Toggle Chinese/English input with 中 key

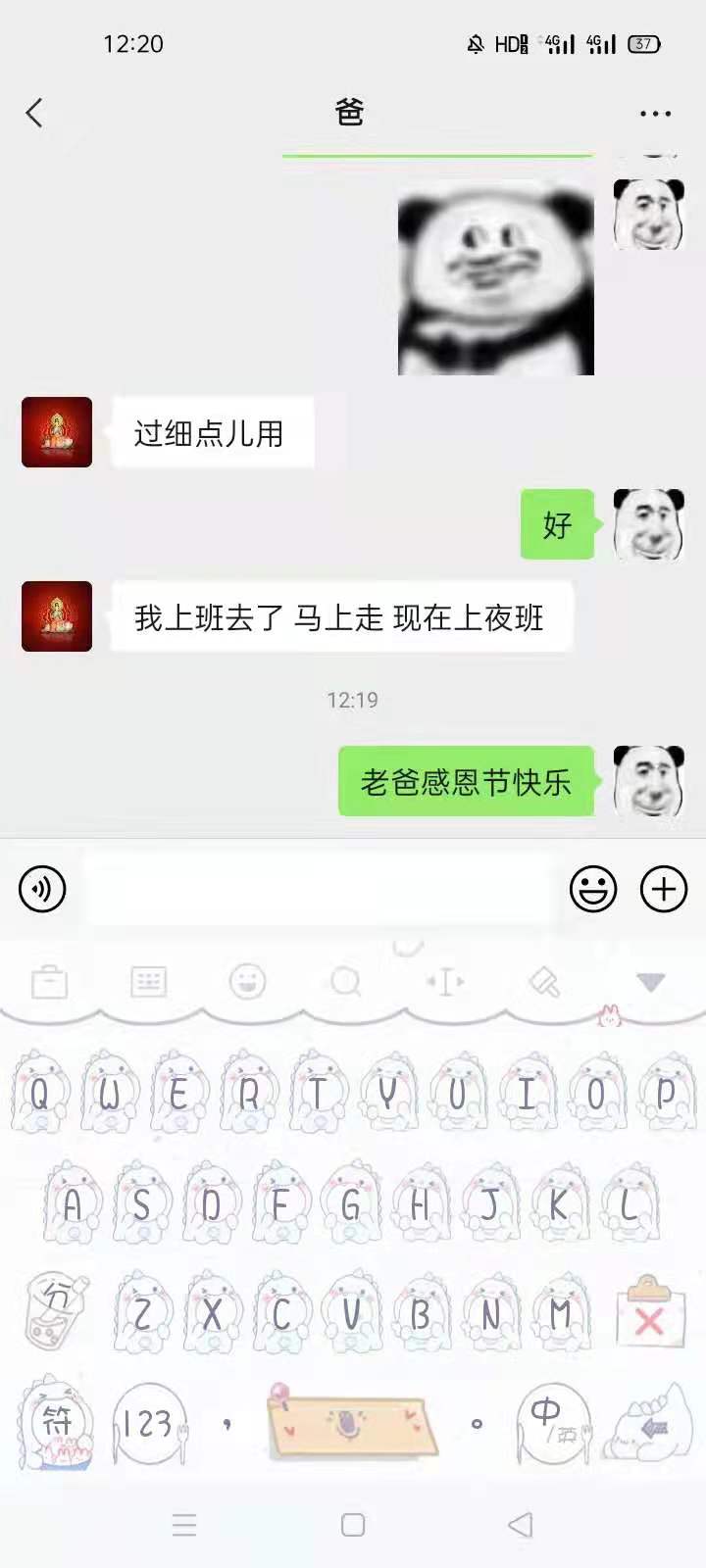pyautogui.click(x=552, y=1423)
